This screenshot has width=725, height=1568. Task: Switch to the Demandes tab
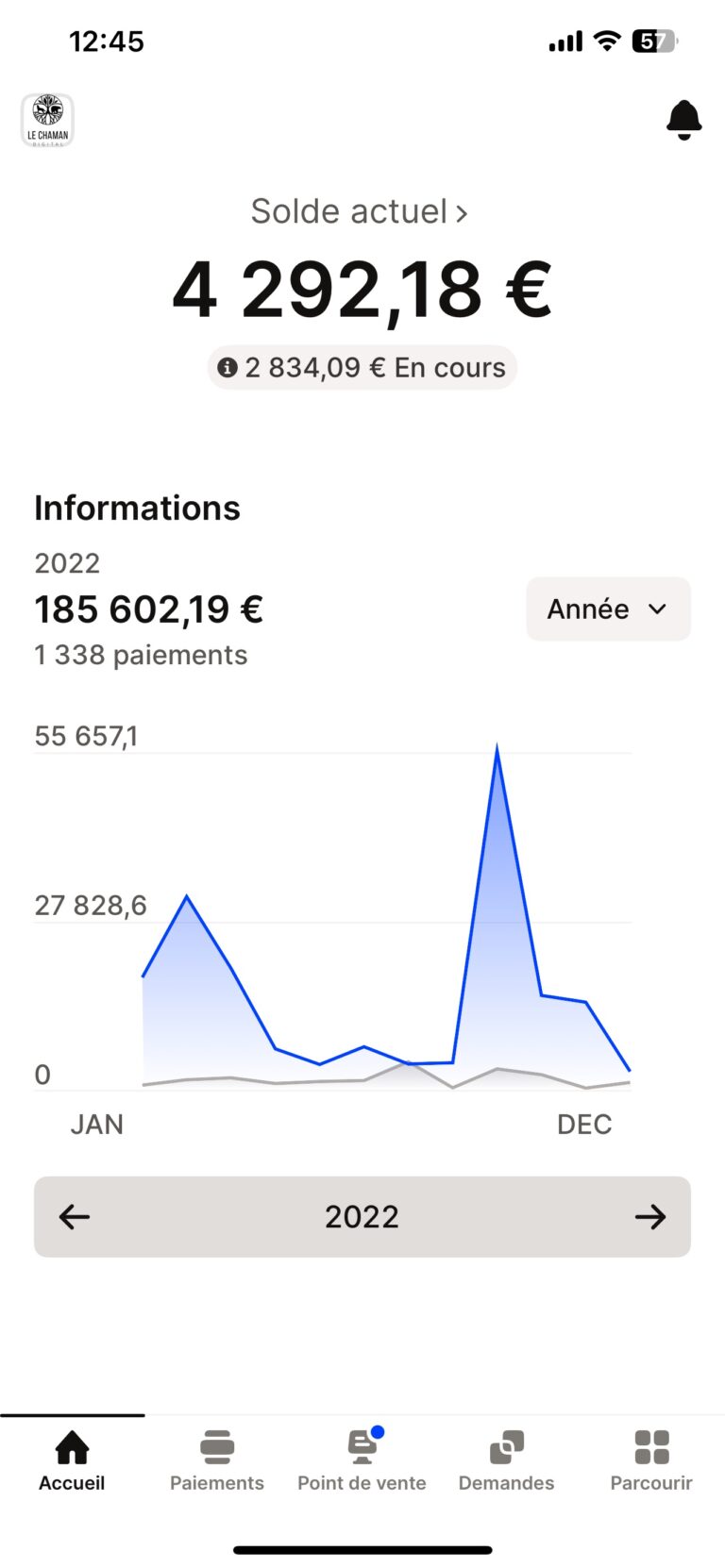click(507, 1460)
